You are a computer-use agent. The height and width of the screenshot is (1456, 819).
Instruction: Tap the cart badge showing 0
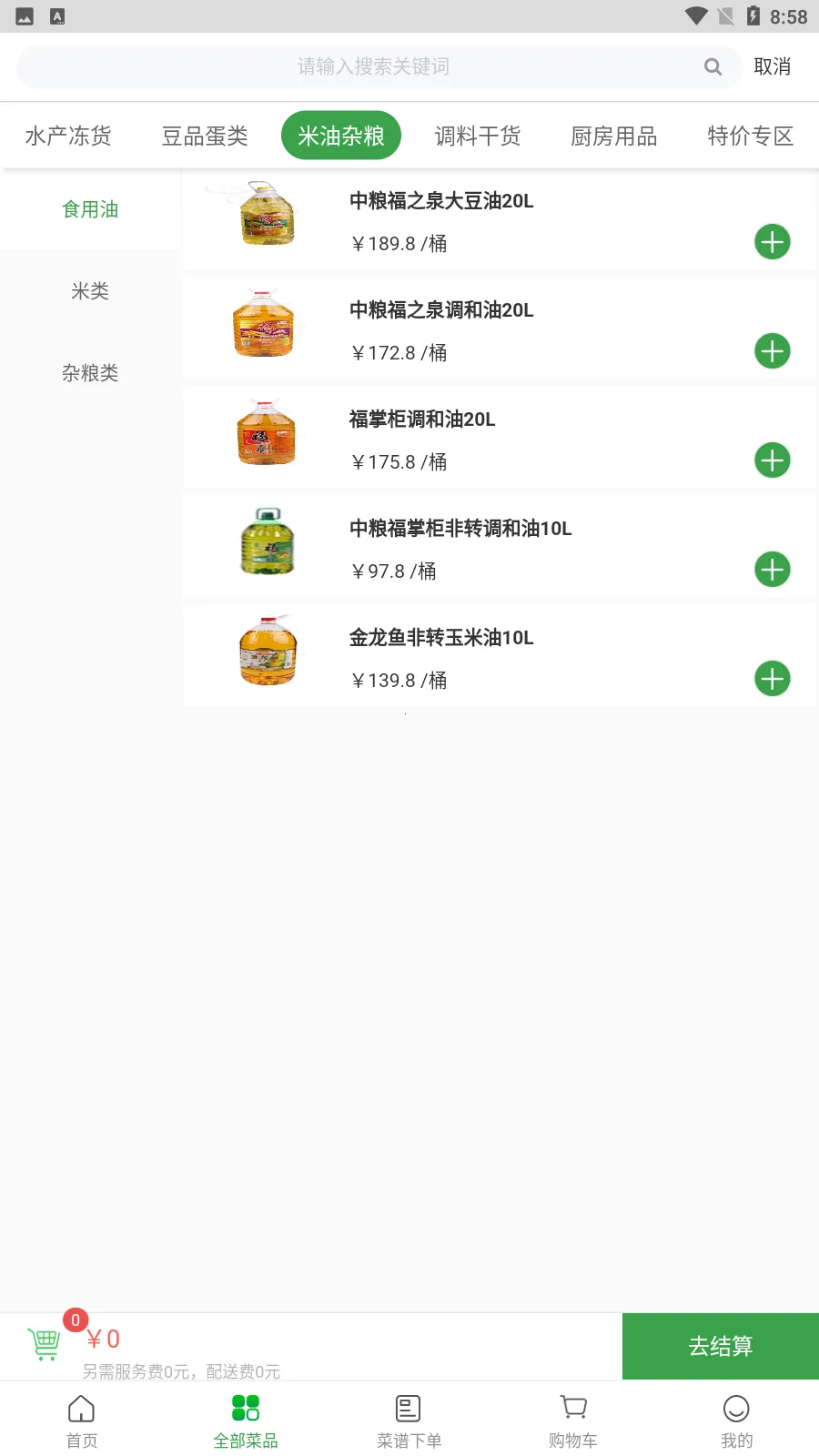tap(74, 1319)
